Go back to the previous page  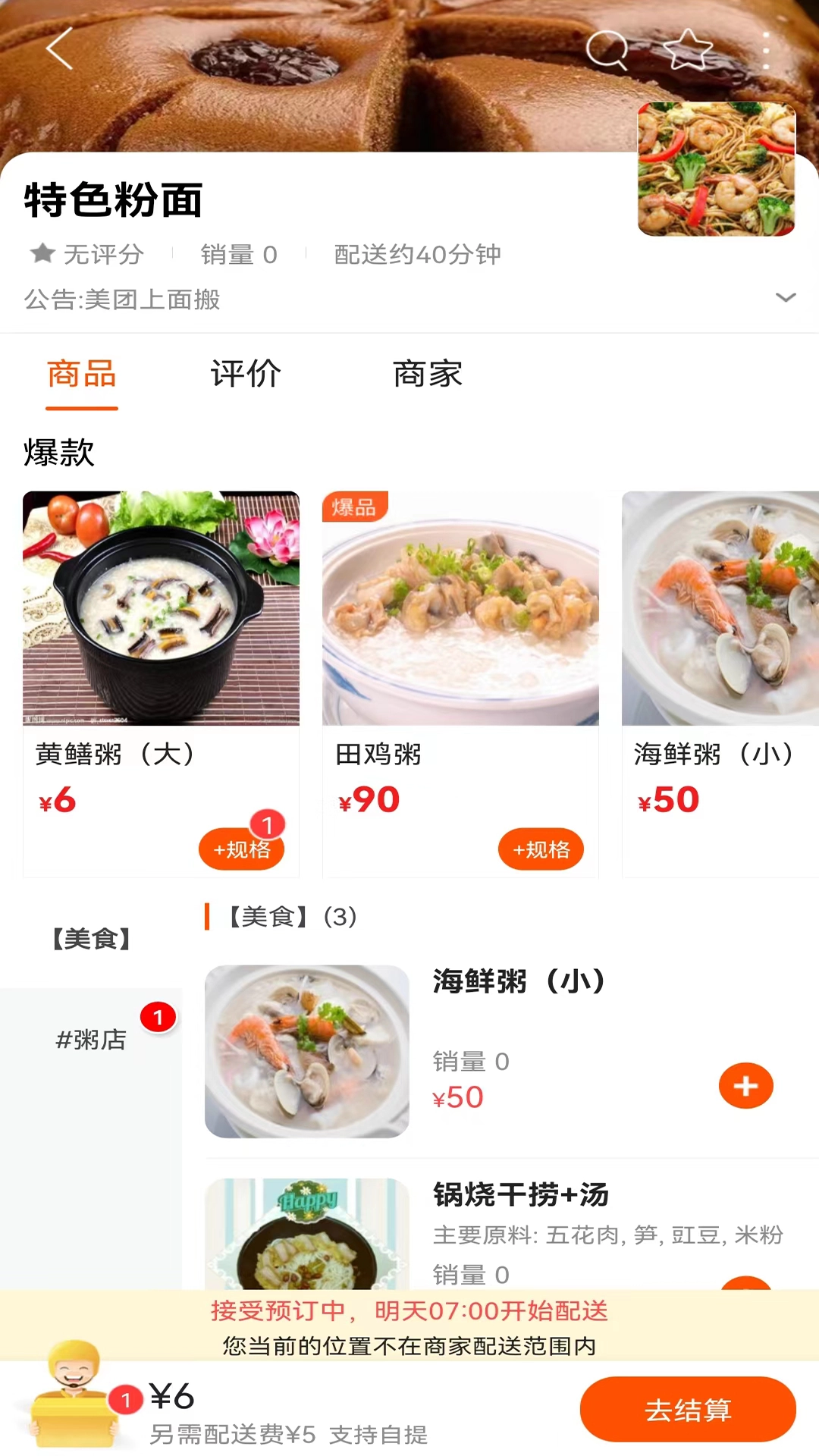tap(59, 49)
